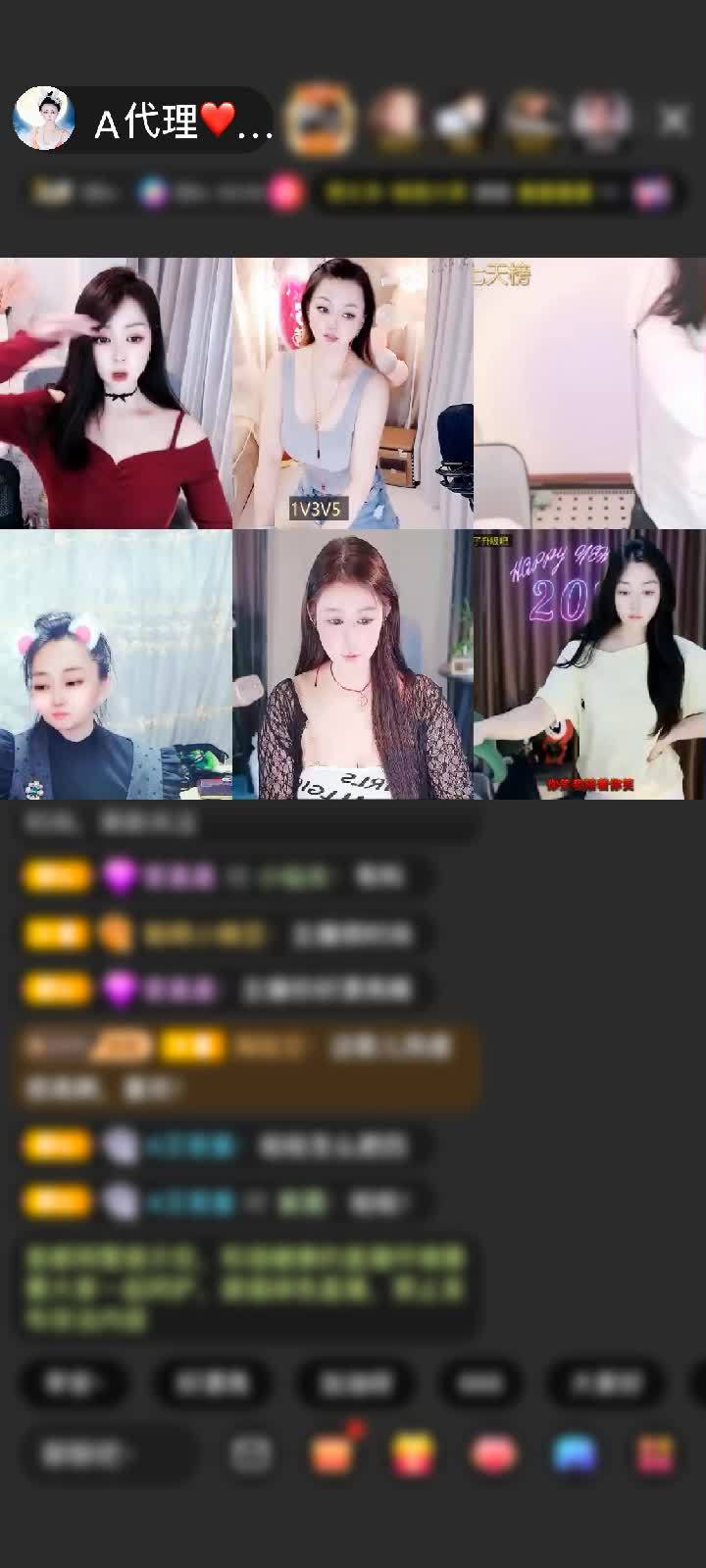Select the streamer wearing cat ears
This screenshot has width=706, height=1568.
coord(116,664)
